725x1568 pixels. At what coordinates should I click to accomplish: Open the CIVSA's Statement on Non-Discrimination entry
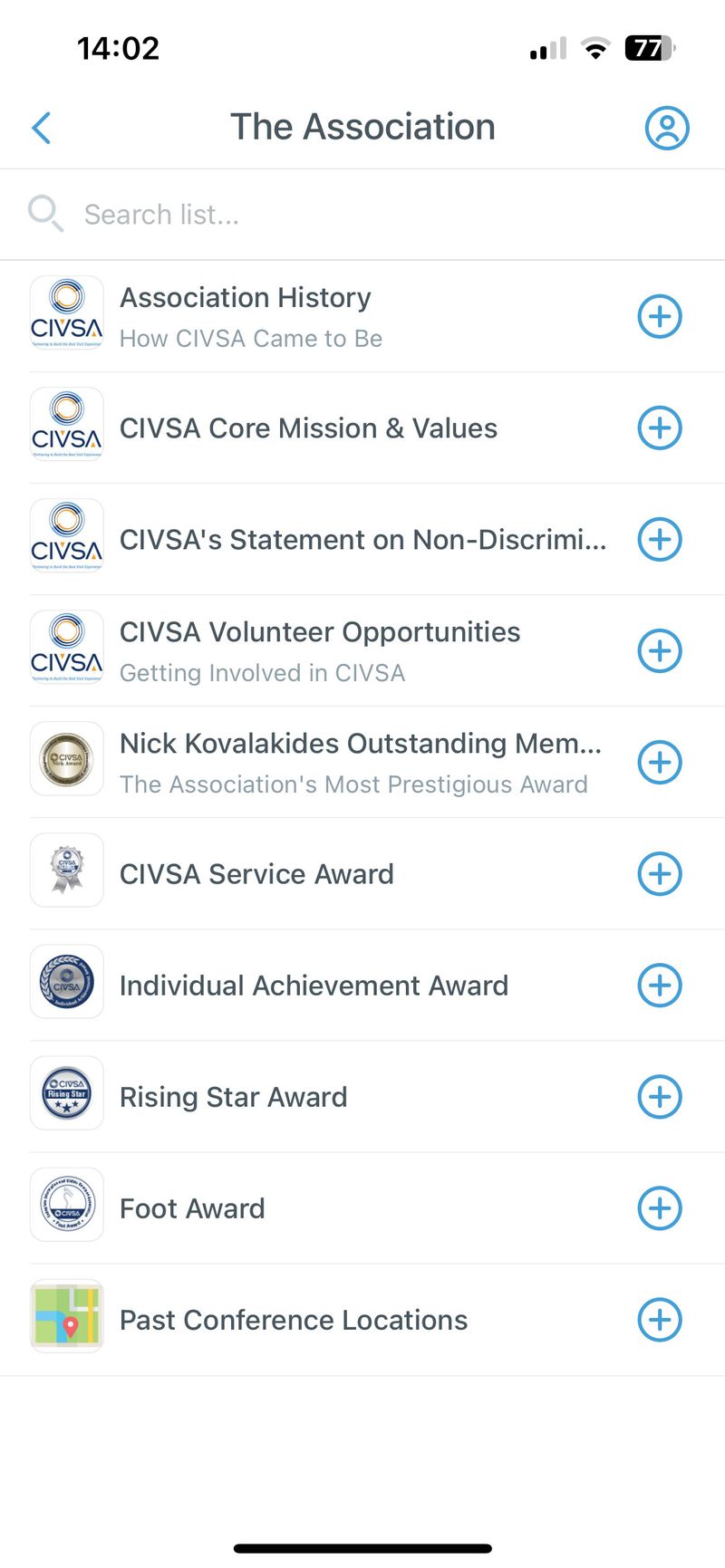(362, 539)
